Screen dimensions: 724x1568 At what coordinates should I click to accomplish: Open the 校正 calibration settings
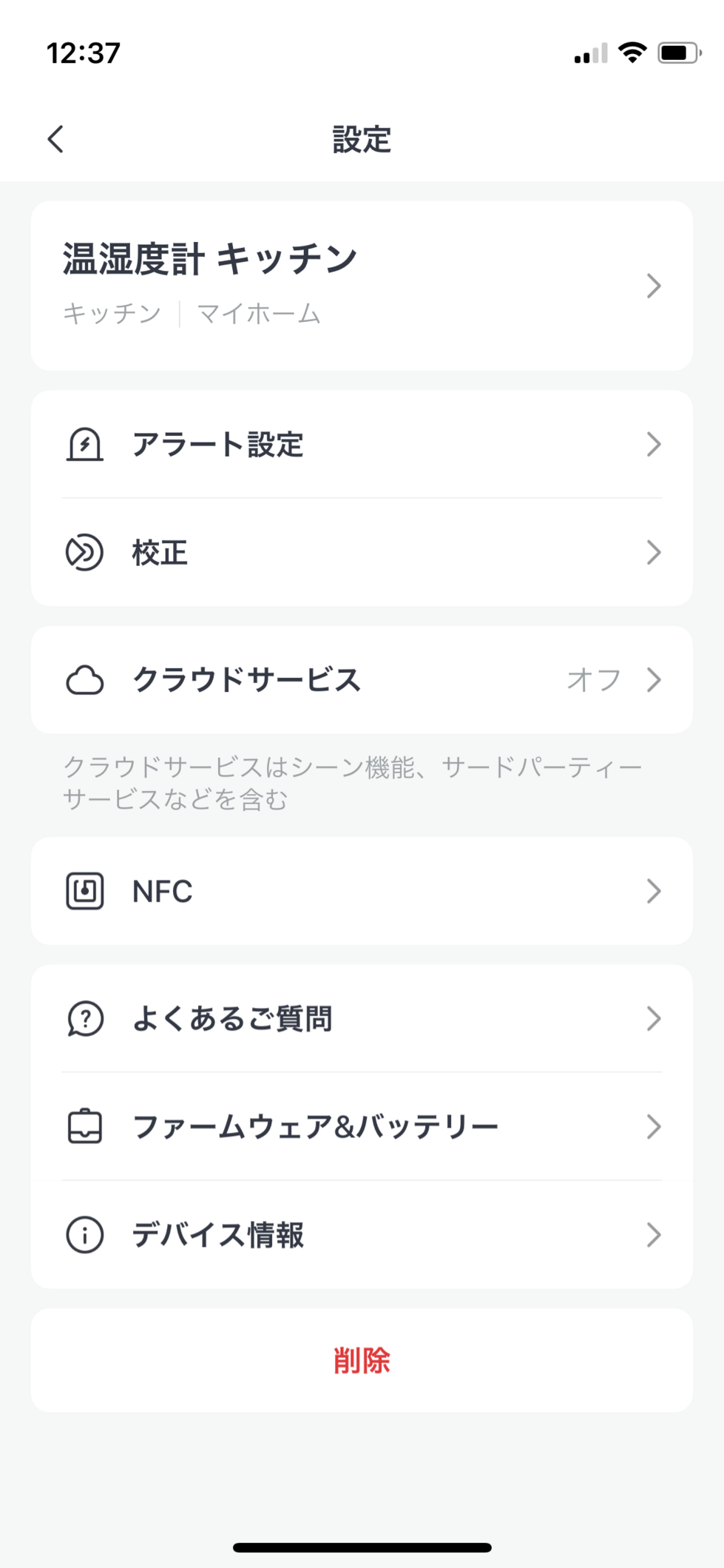[361, 553]
